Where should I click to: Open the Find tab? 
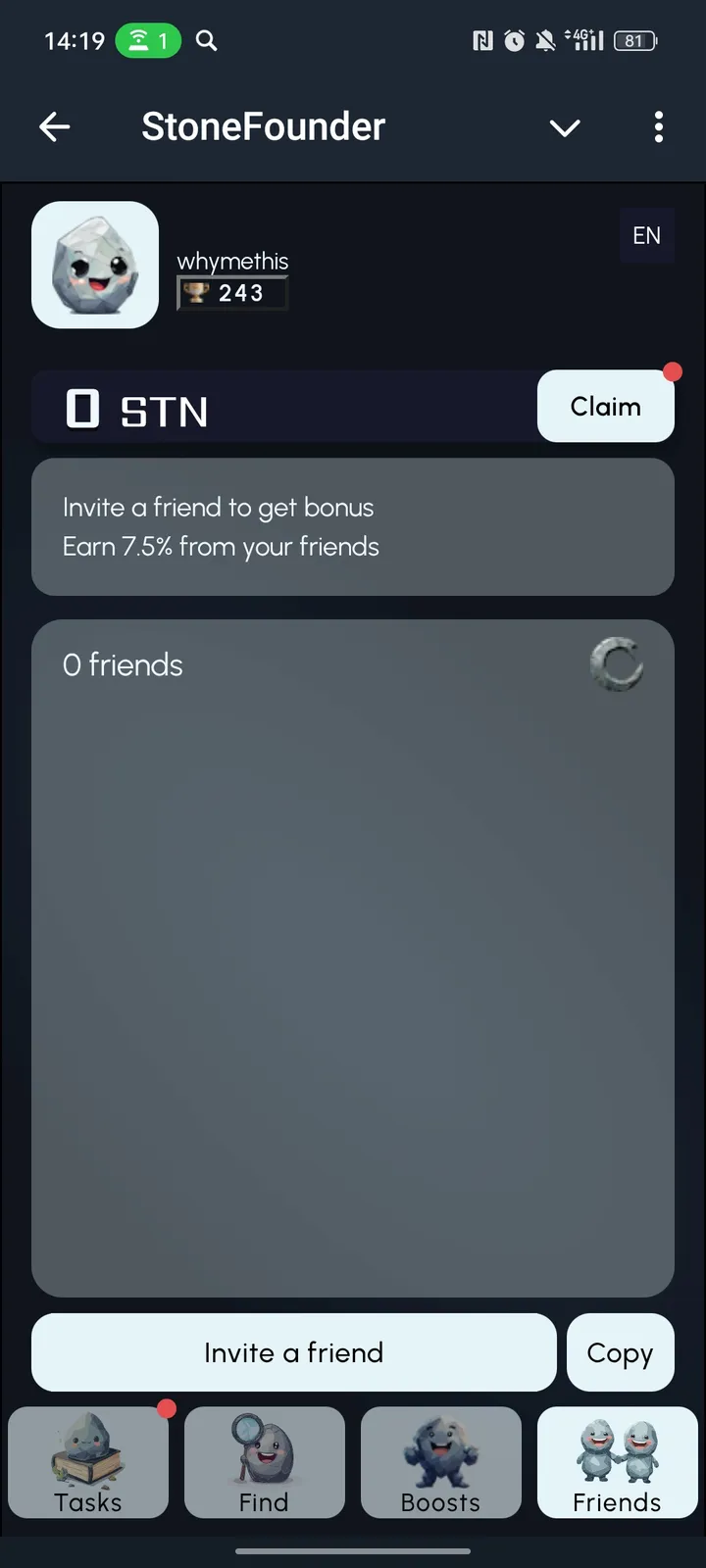pyautogui.click(x=265, y=1462)
